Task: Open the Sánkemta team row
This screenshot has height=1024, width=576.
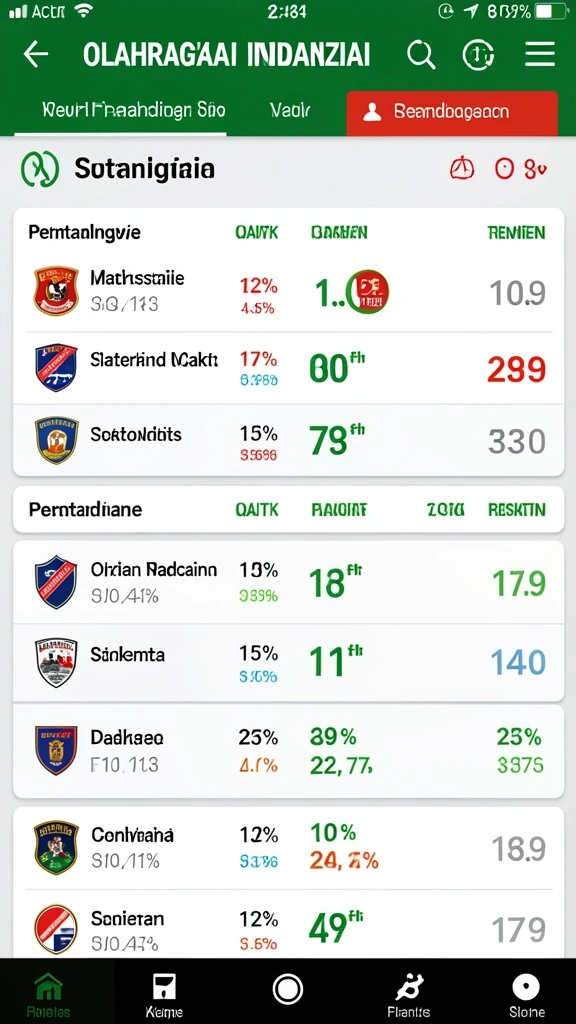Action: point(288,662)
